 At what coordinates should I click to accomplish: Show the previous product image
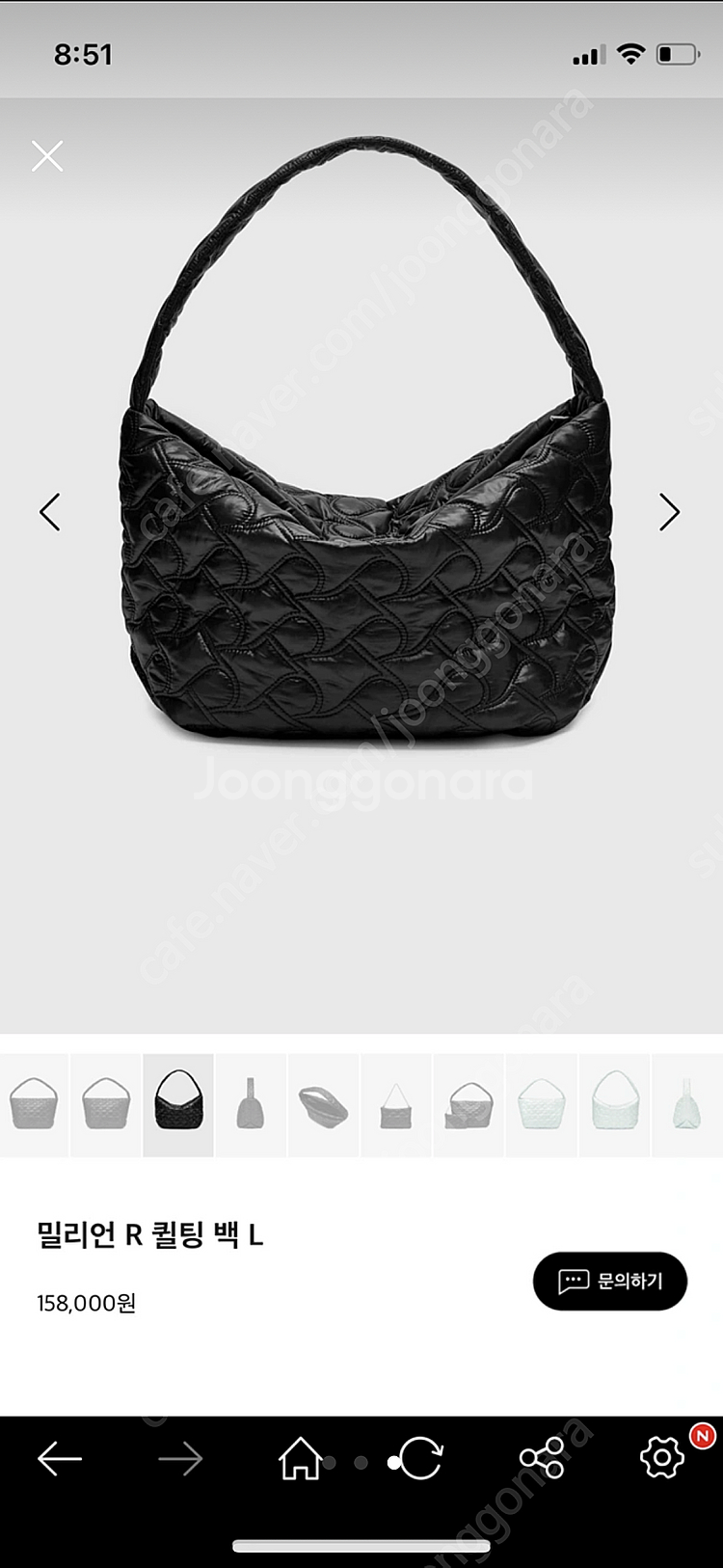coord(50,512)
